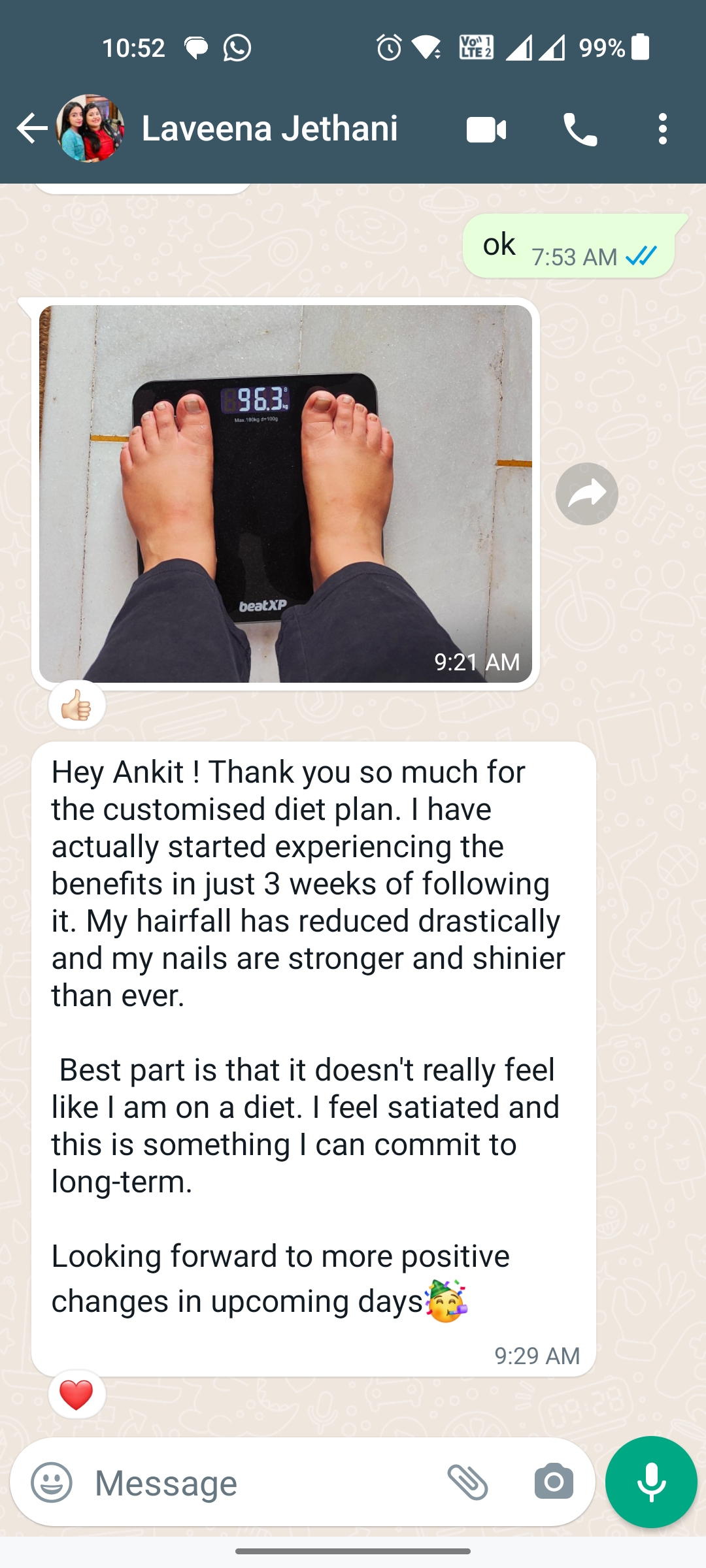The image size is (706, 1568).
Task: Open Laveena Jethani's contact info
Action: pyautogui.click(x=269, y=128)
